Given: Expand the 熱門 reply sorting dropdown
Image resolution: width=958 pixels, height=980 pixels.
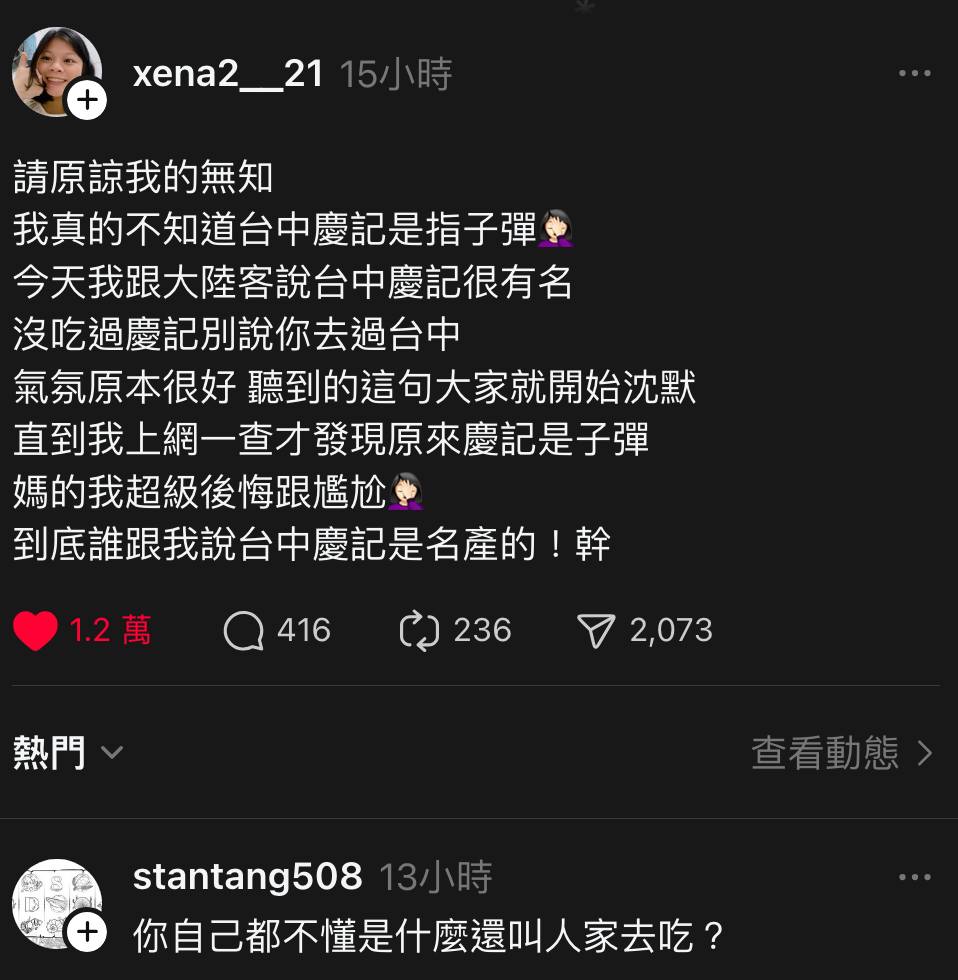Looking at the screenshot, I should click(x=68, y=753).
